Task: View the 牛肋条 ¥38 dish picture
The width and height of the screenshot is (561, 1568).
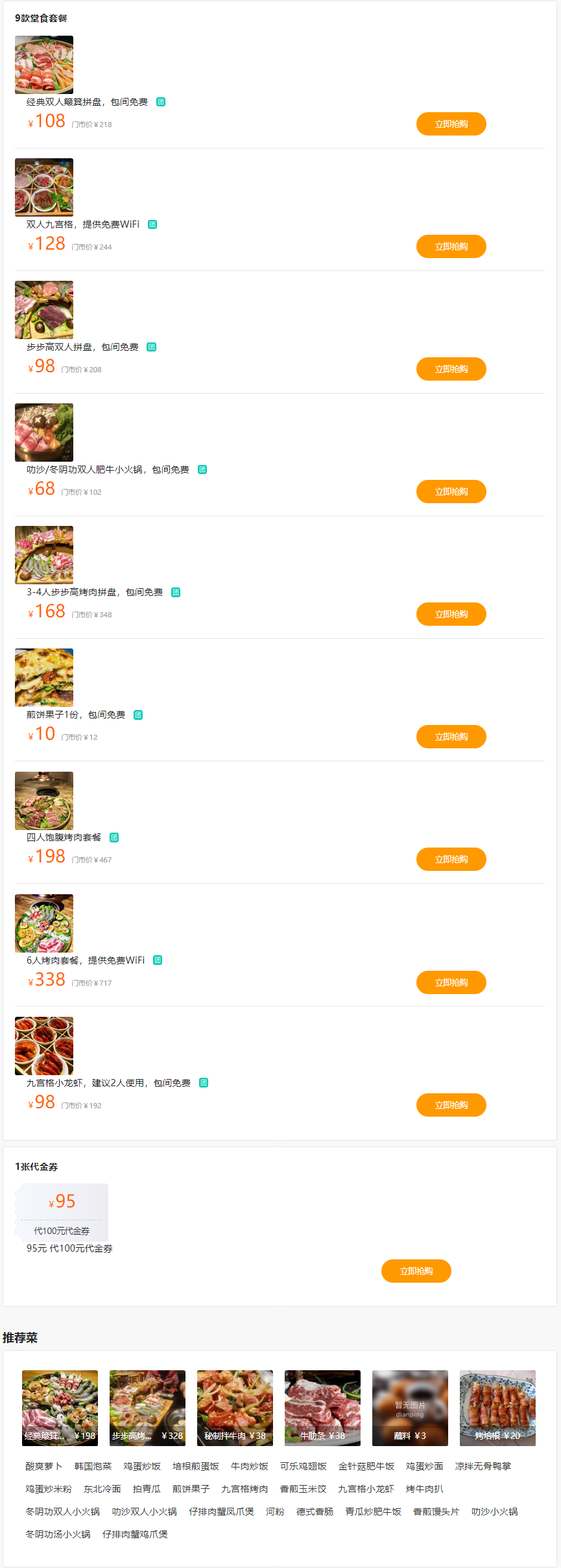Action: (322, 1408)
